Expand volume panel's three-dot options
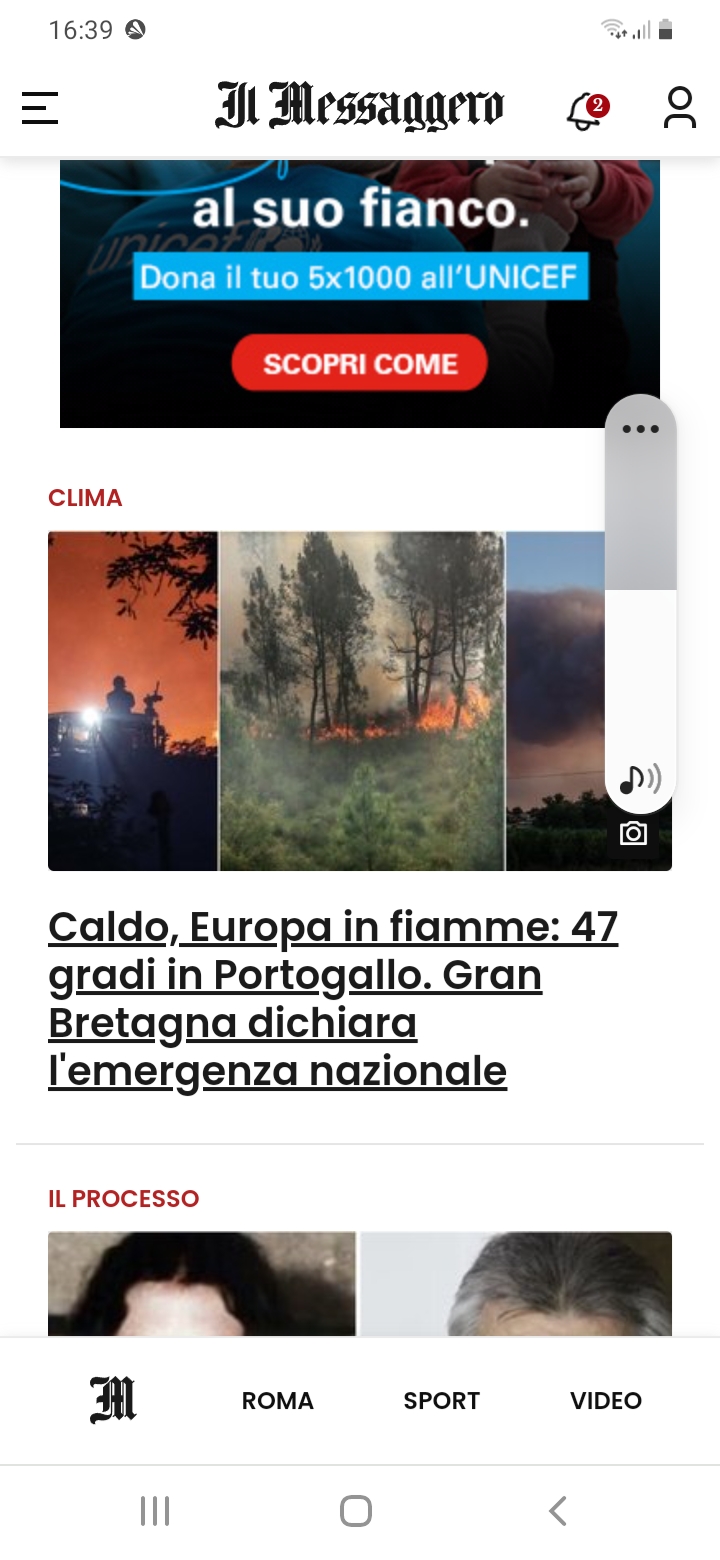 (x=641, y=429)
